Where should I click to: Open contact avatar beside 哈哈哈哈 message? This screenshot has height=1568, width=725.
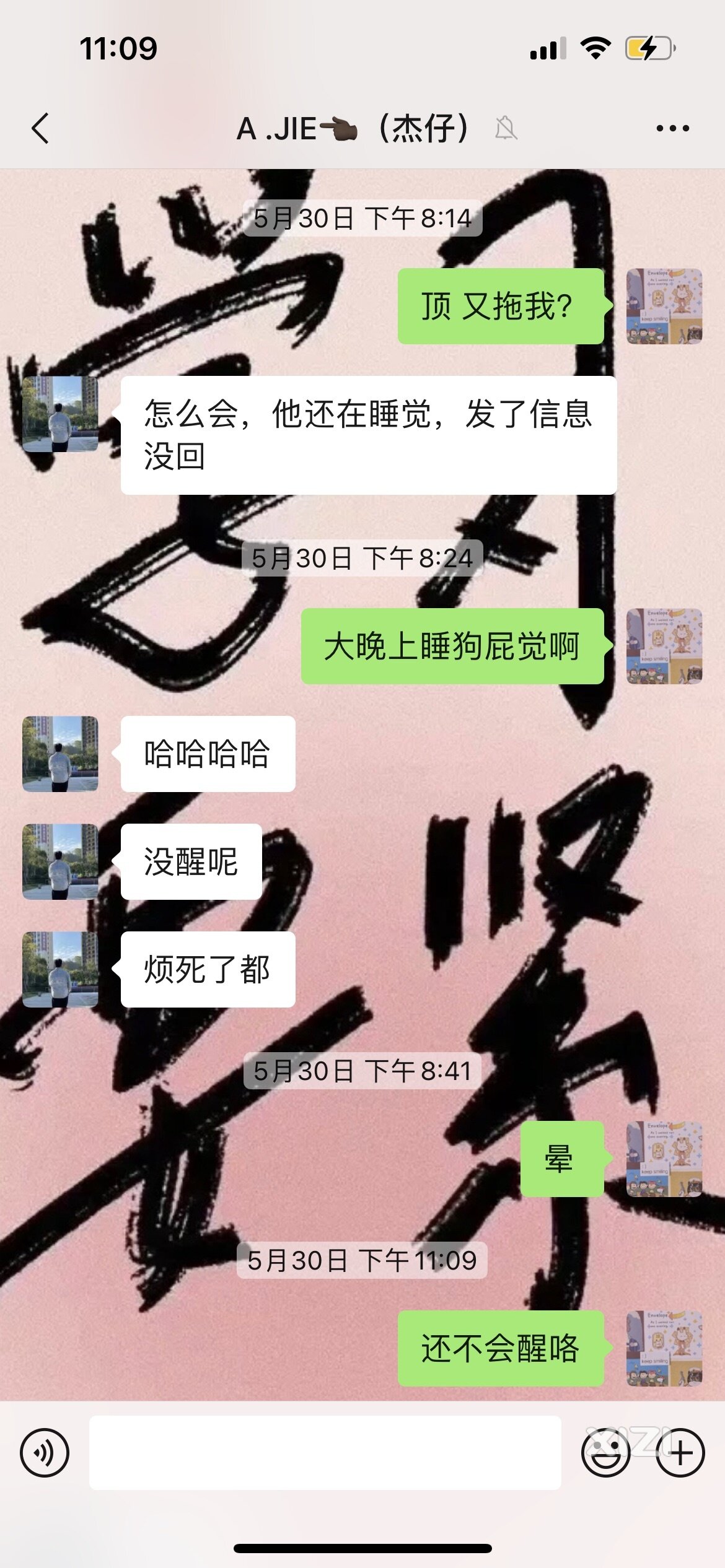pyautogui.click(x=60, y=754)
